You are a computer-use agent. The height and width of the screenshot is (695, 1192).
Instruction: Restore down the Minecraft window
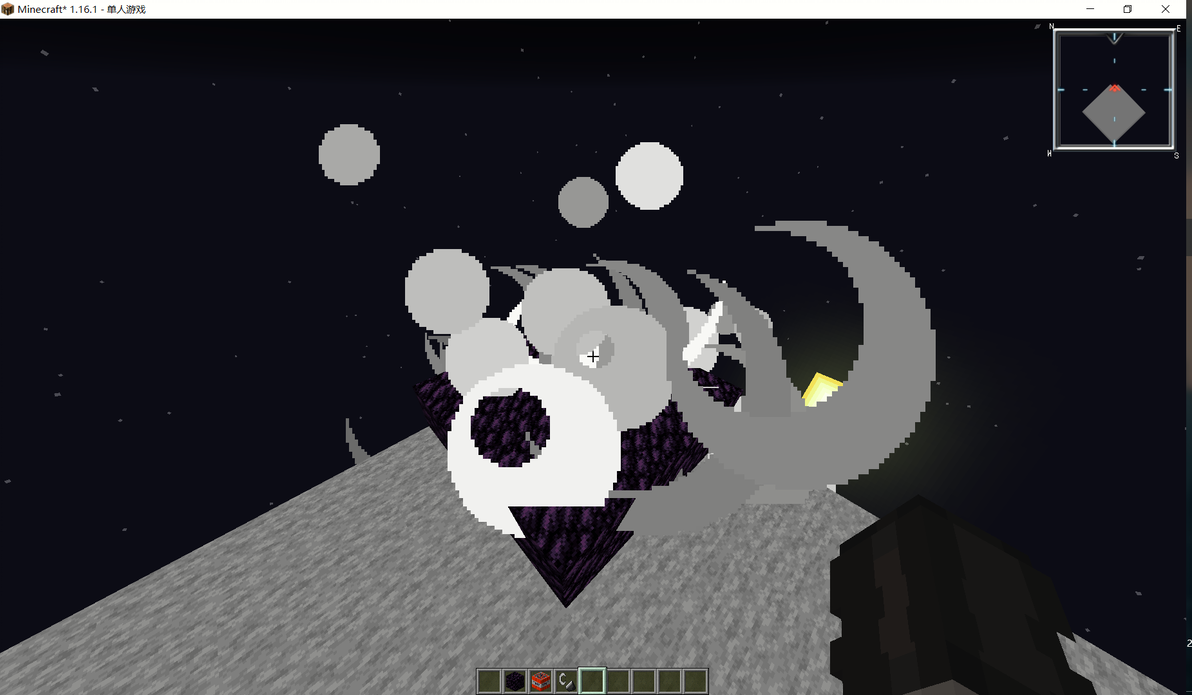(x=1127, y=9)
